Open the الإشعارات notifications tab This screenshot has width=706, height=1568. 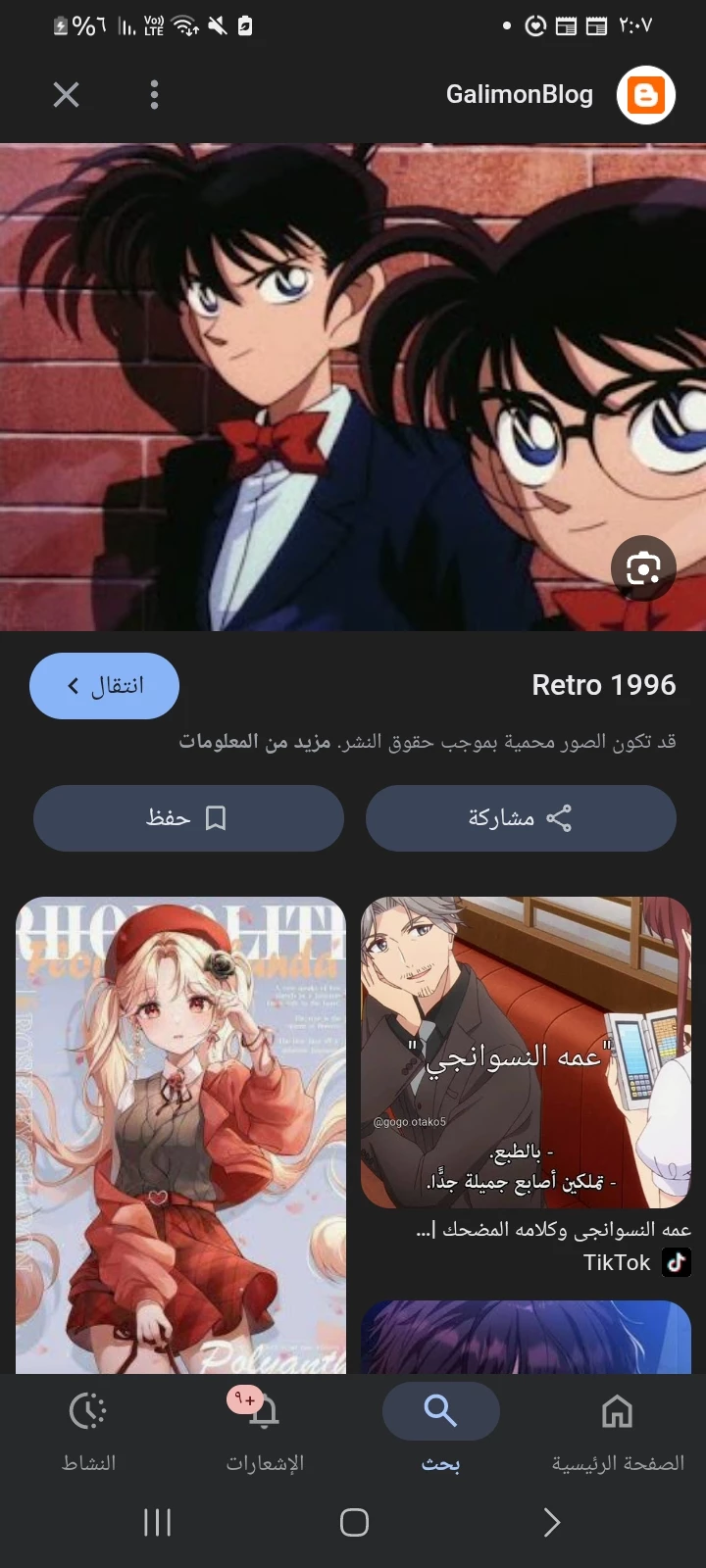pyautogui.click(x=265, y=1433)
